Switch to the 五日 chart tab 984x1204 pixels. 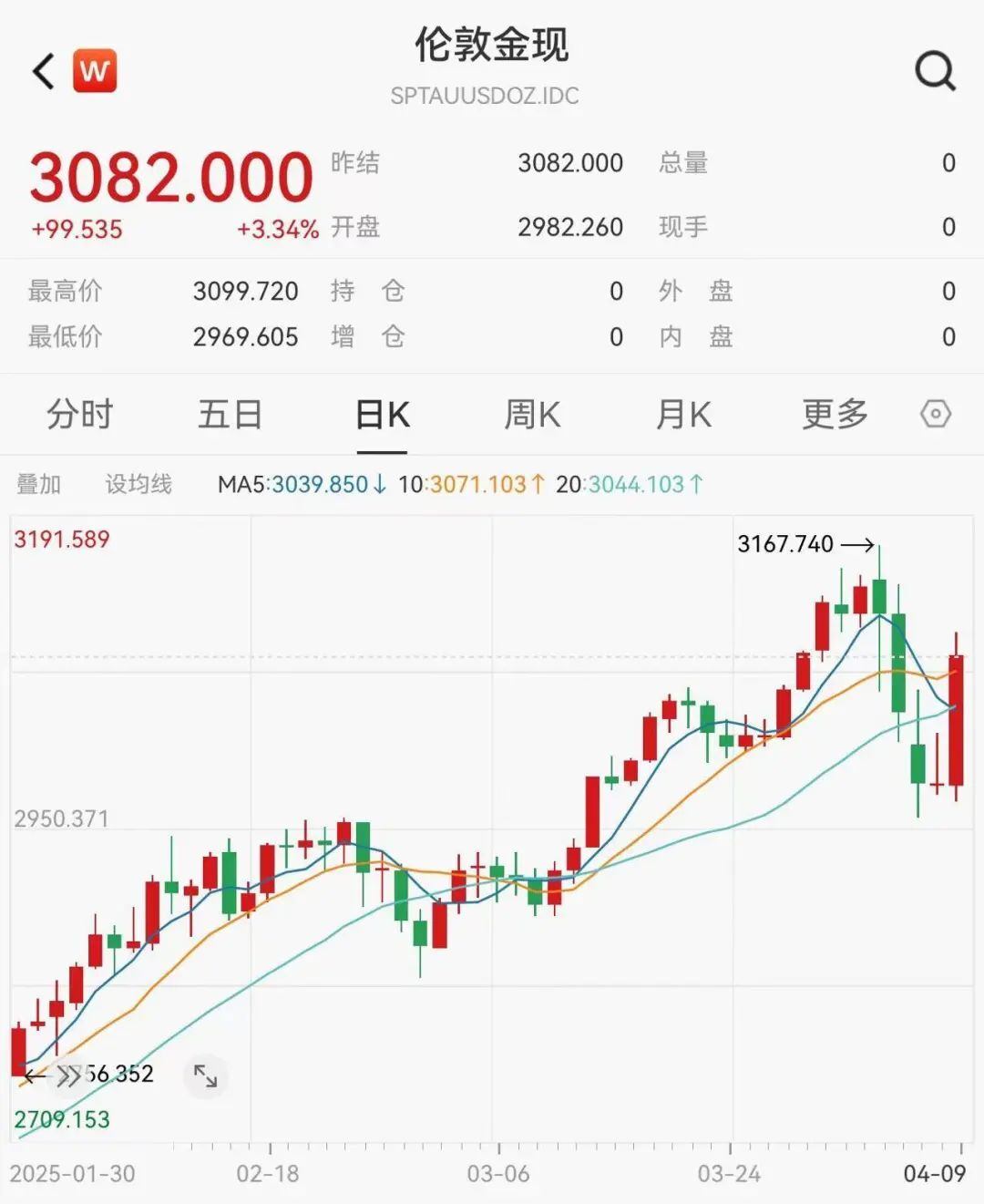[x=230, y=415]
